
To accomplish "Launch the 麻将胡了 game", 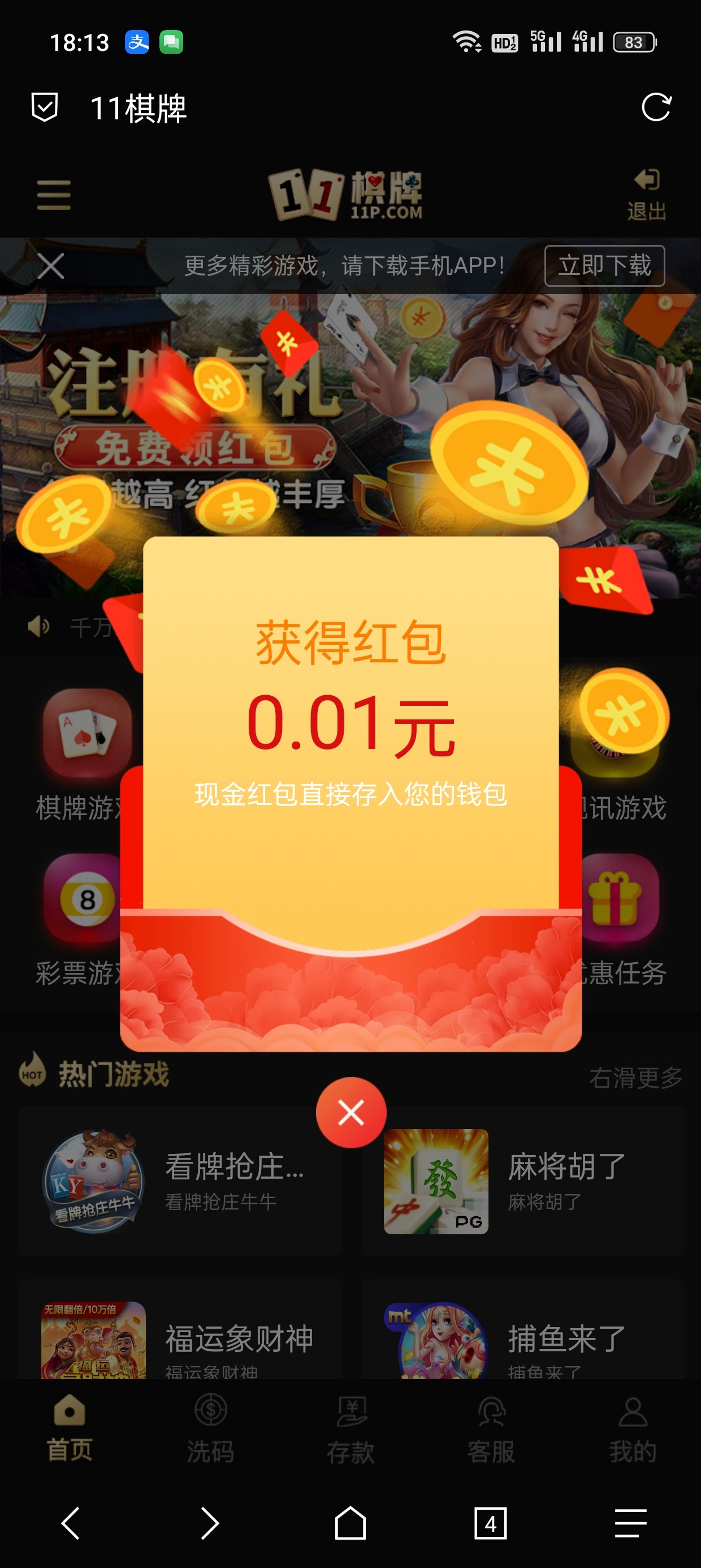I will (x=522, y=1181).
